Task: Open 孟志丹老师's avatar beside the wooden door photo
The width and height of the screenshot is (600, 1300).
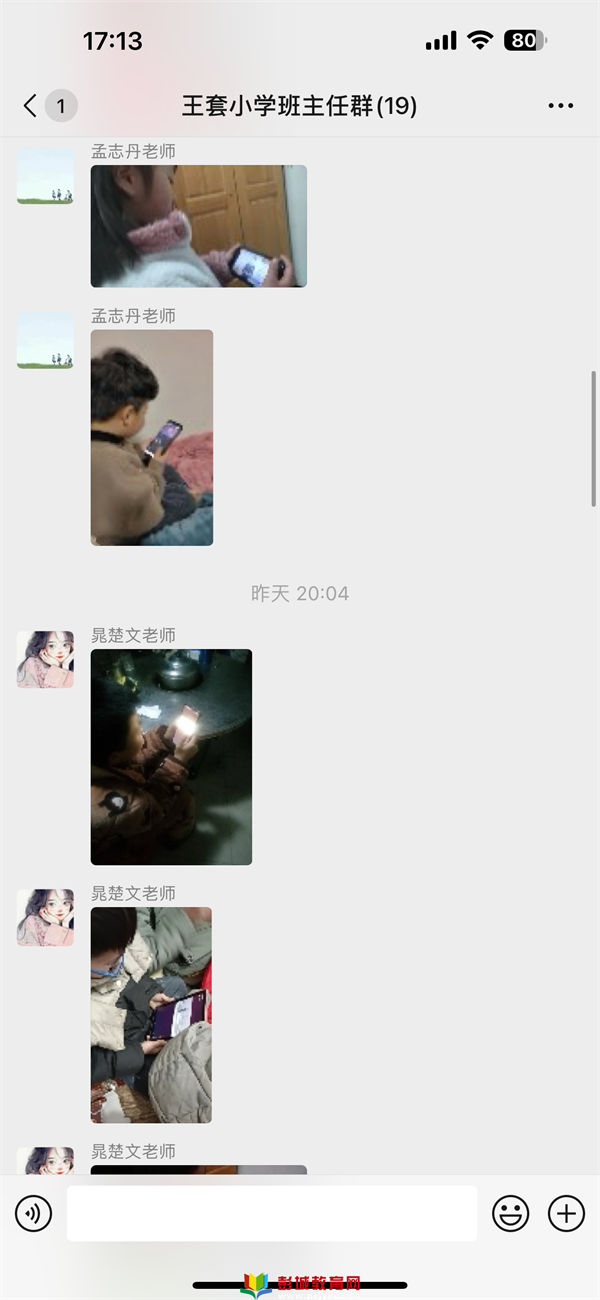Action: [x=45, y=176]
